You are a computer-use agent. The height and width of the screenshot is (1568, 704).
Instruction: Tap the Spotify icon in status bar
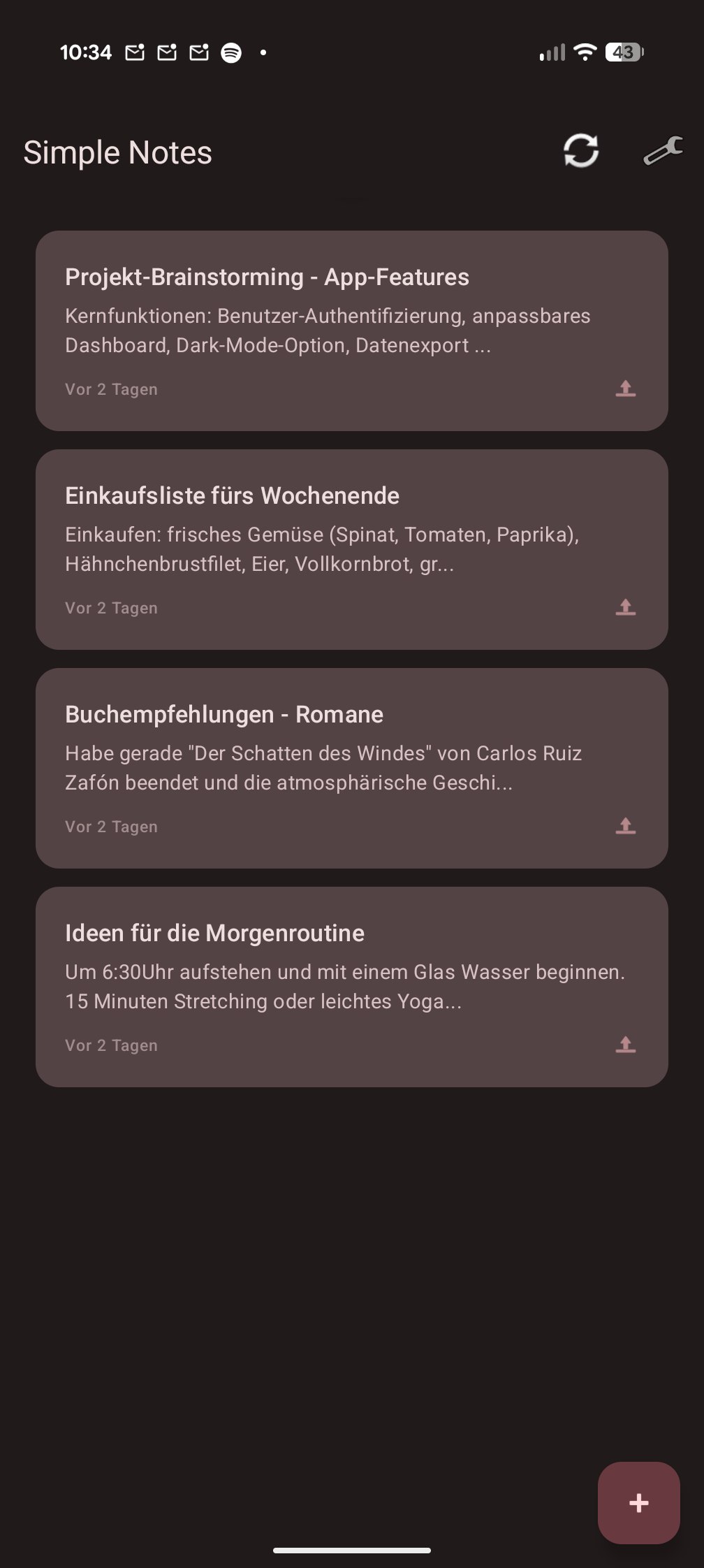pyautogui.click(x=231, y=51)
